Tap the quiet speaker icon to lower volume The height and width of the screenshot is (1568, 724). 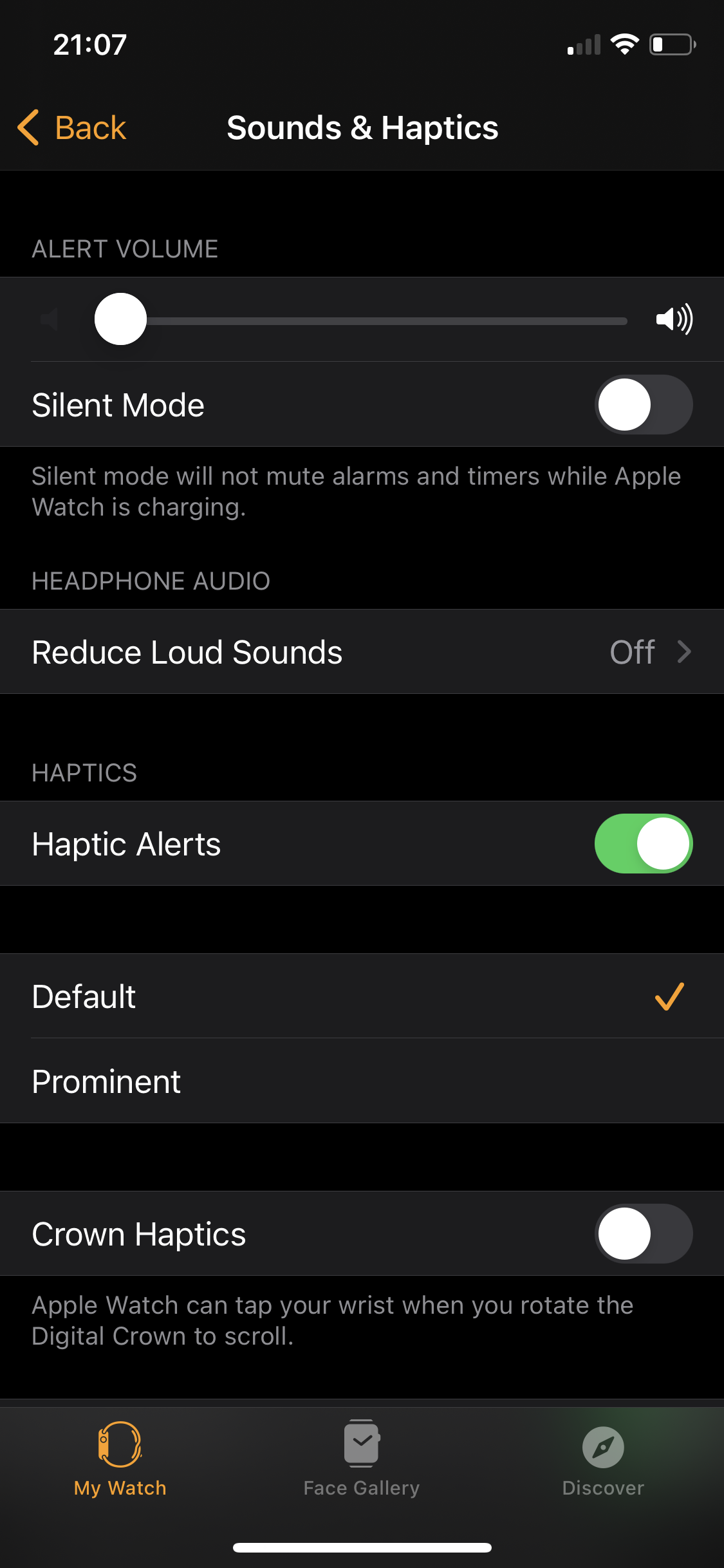[x=49, y=319]
